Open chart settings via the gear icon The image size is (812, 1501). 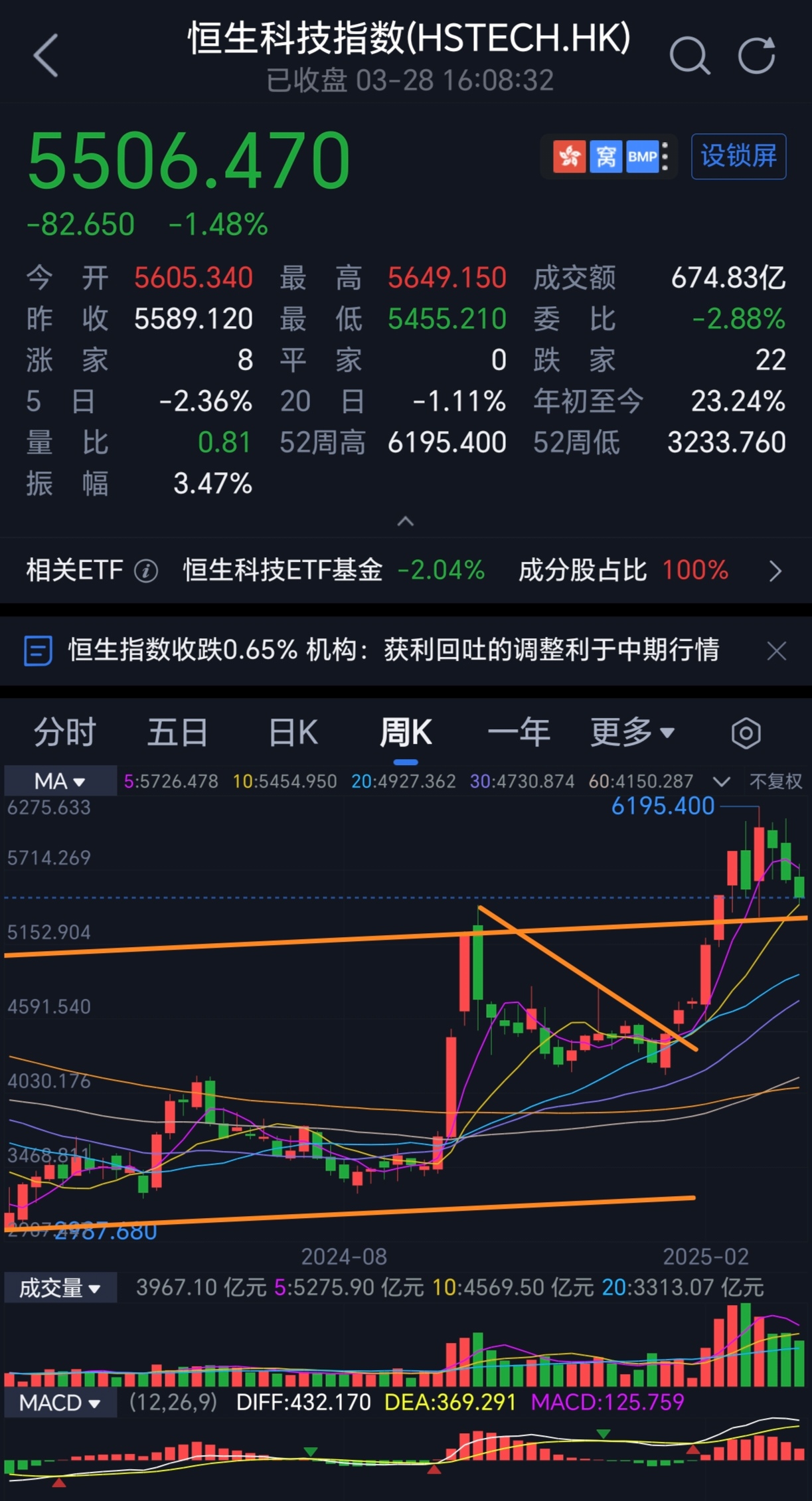coord(745,732)
